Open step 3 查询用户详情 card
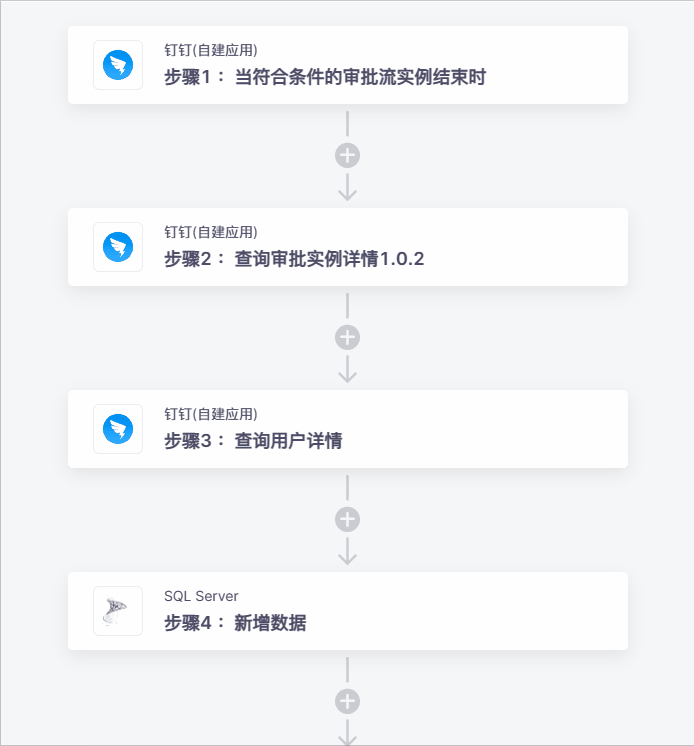The height and width of the screenshot is (746, 694). click(347, 429)
